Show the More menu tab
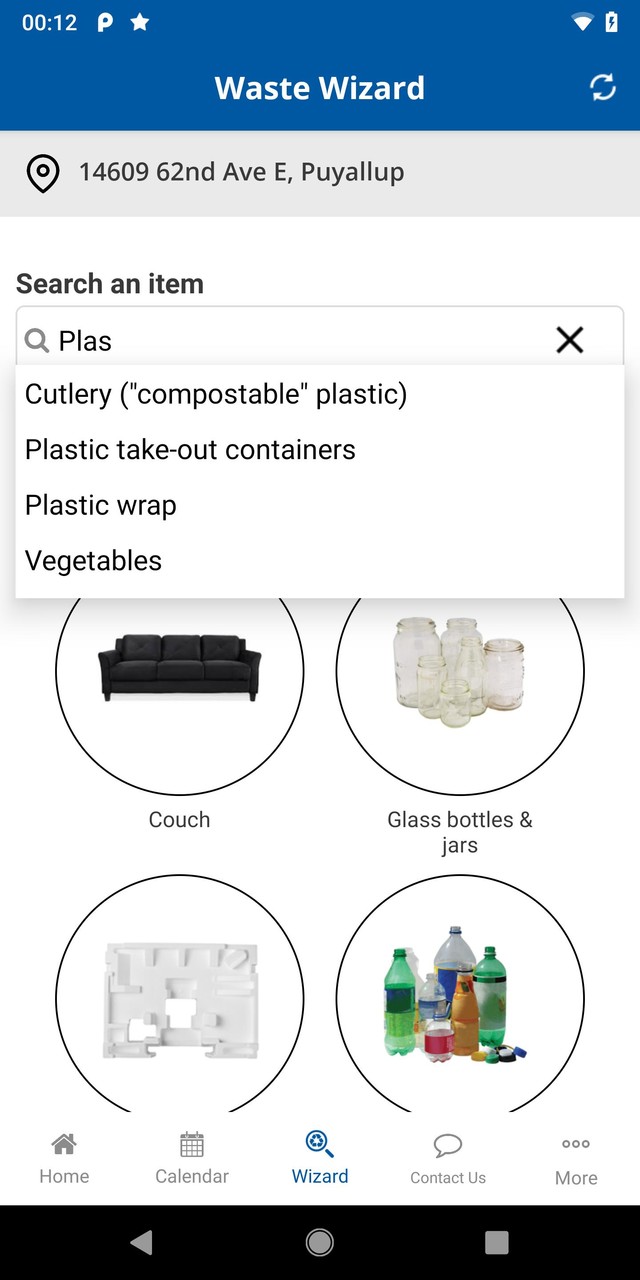The width and height of the screenshot is (640, 1280). pos(576,1158)
